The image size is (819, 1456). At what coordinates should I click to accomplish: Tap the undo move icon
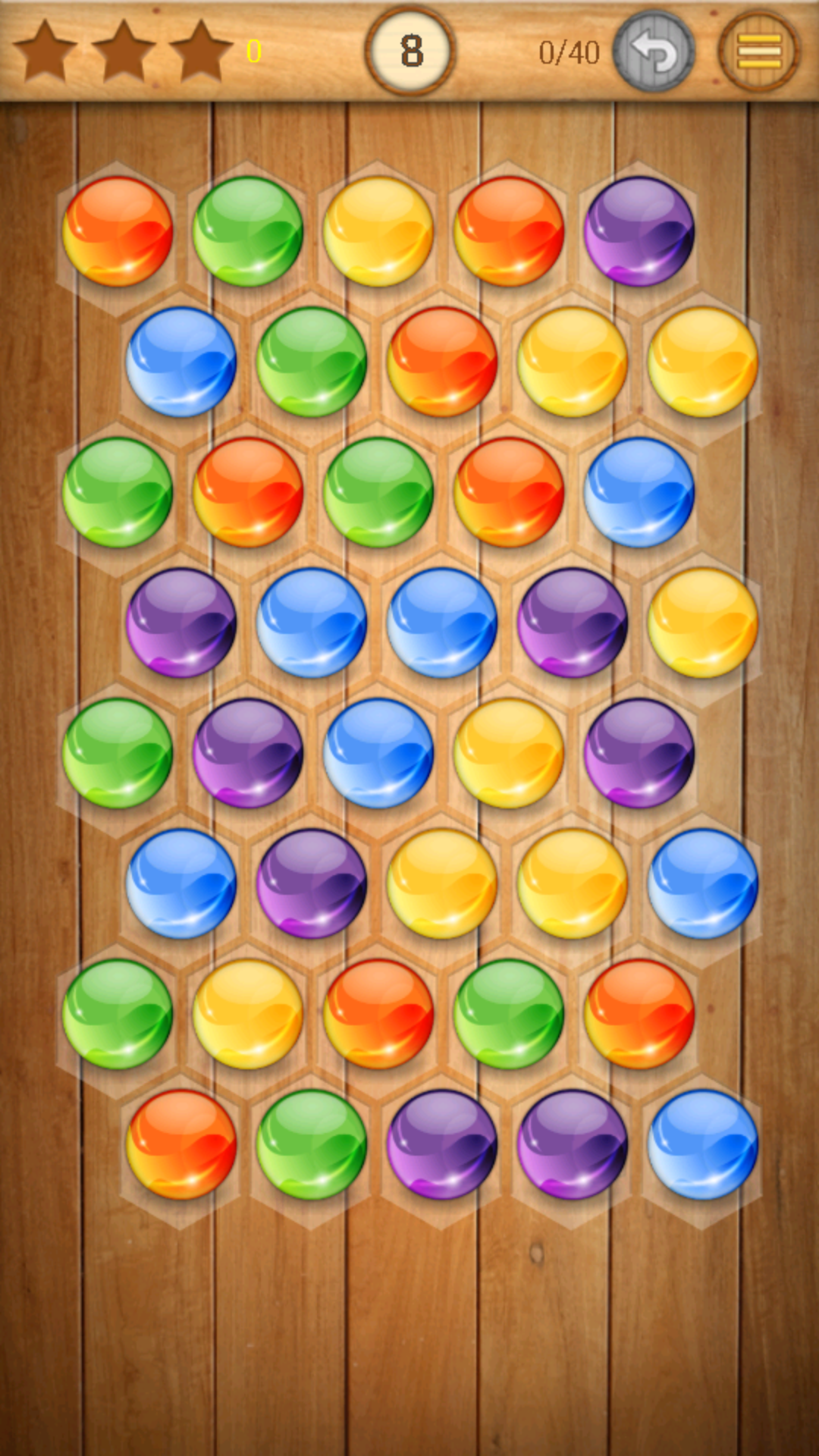[x=657, y=50]
